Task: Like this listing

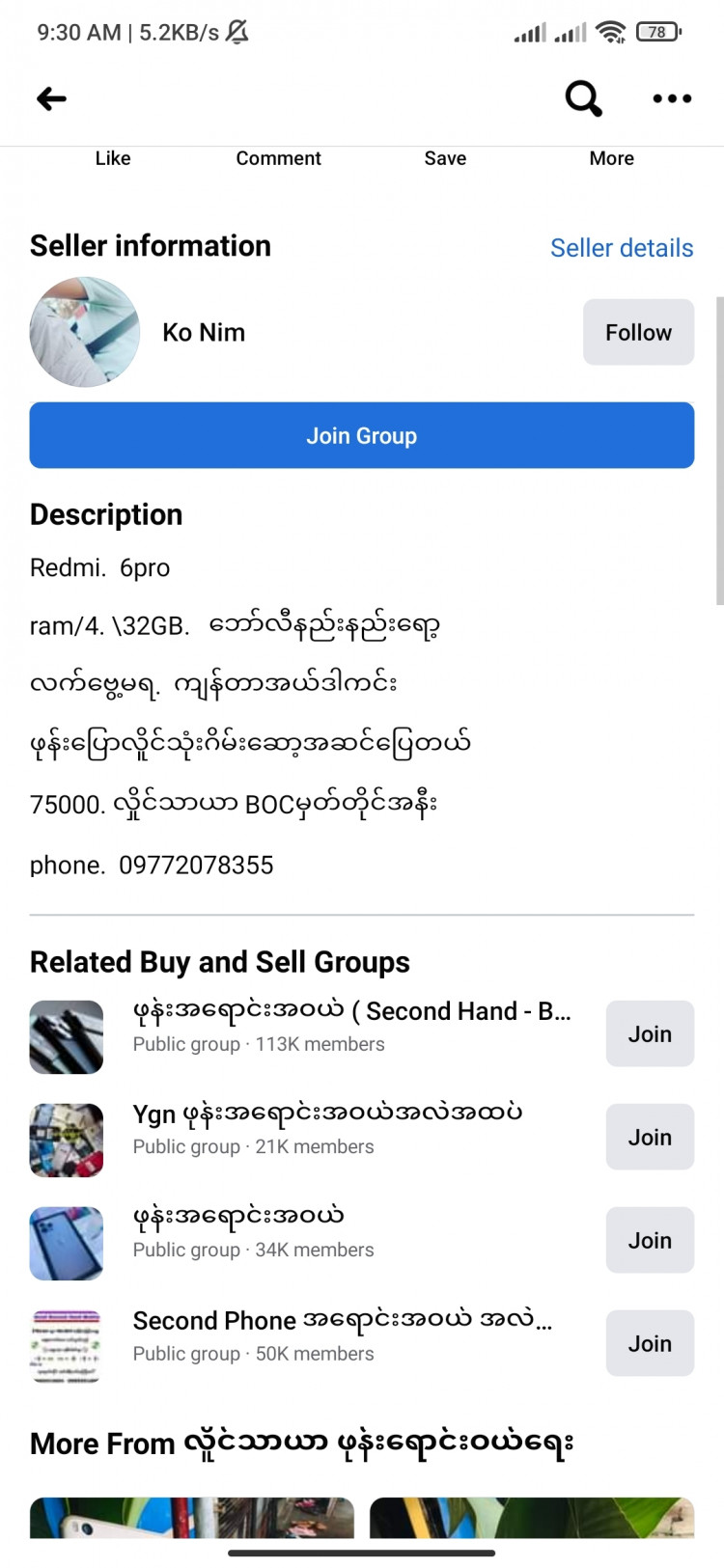Action: [x=113, y=158]
